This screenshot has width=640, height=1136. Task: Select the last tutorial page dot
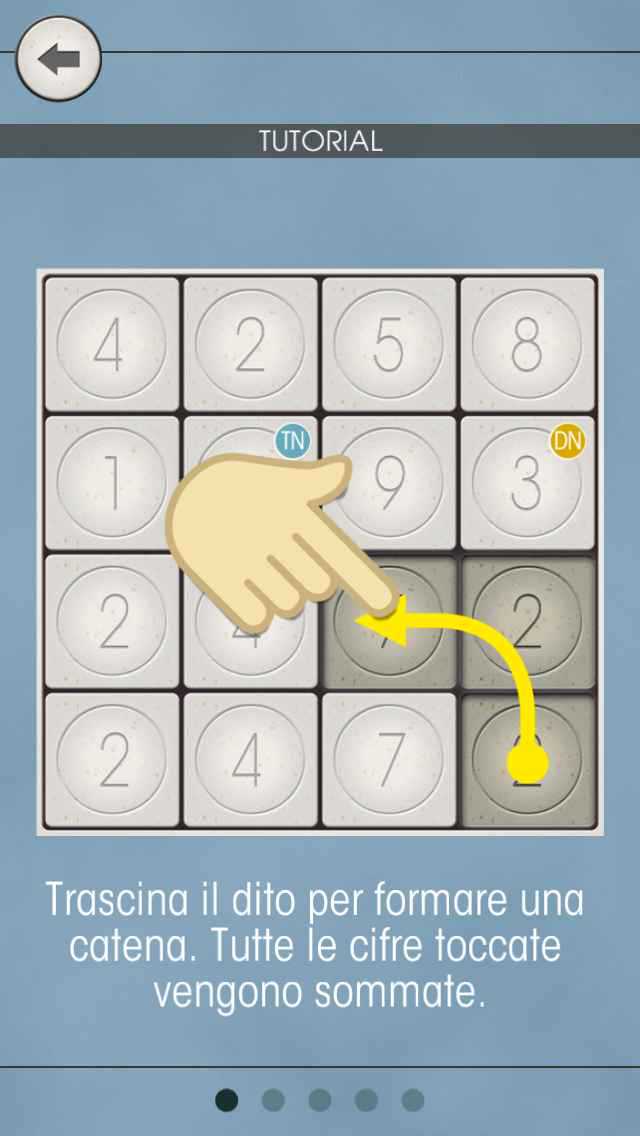click(x=413, y=1100)
